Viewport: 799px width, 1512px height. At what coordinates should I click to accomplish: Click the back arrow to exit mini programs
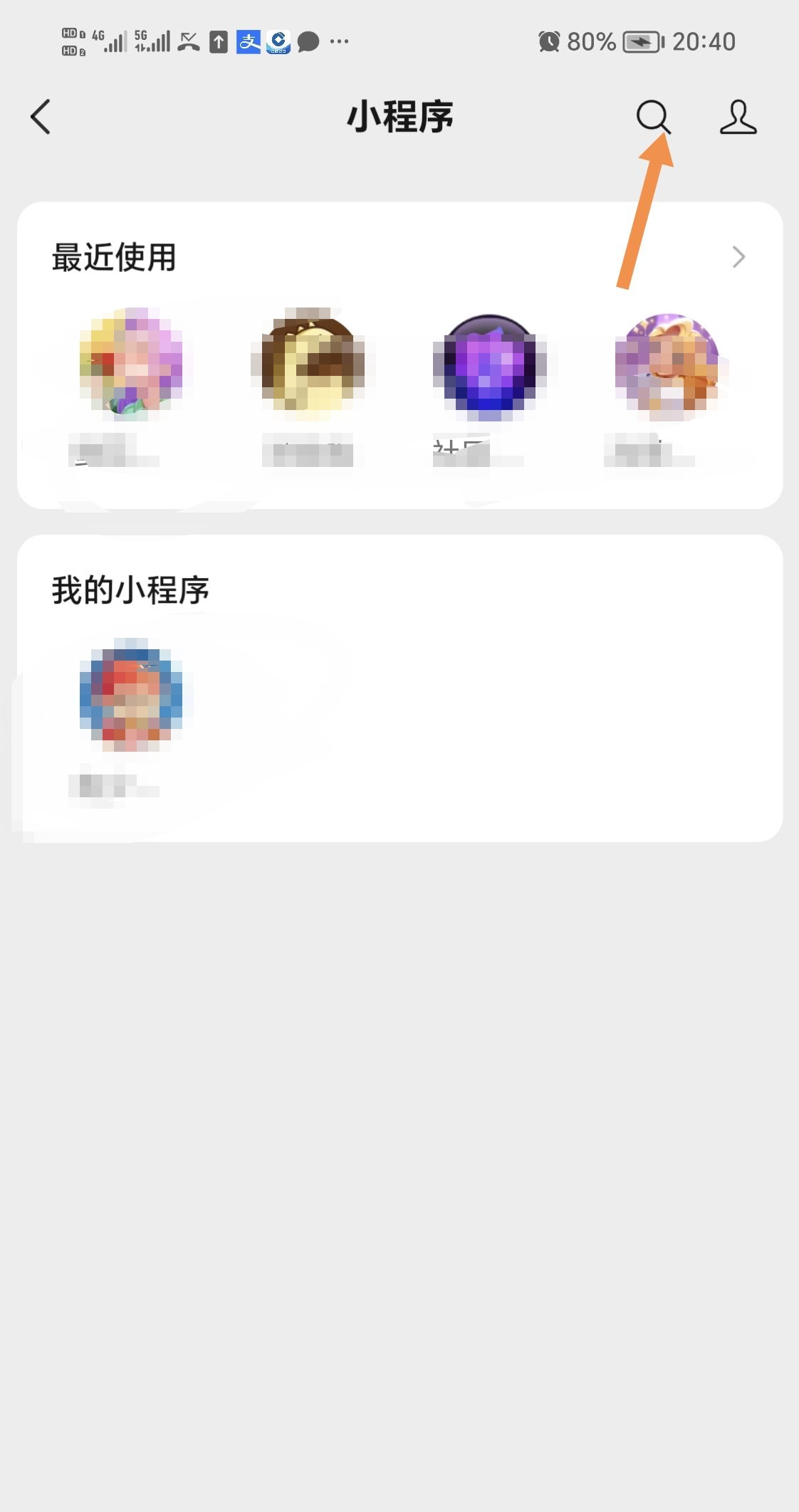tap(40, 117)
